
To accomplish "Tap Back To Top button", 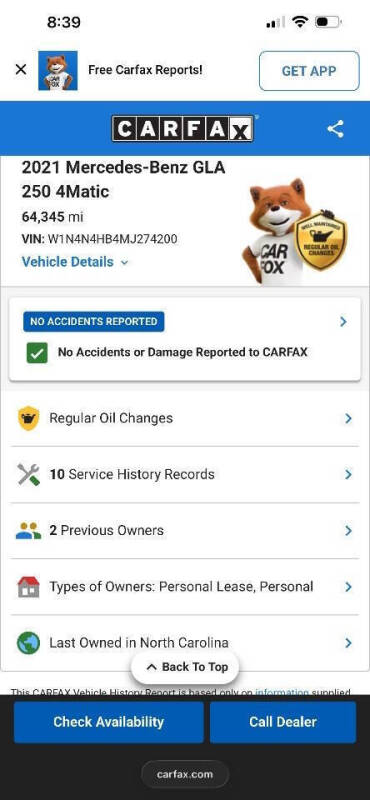I will [x=185, y=667].
